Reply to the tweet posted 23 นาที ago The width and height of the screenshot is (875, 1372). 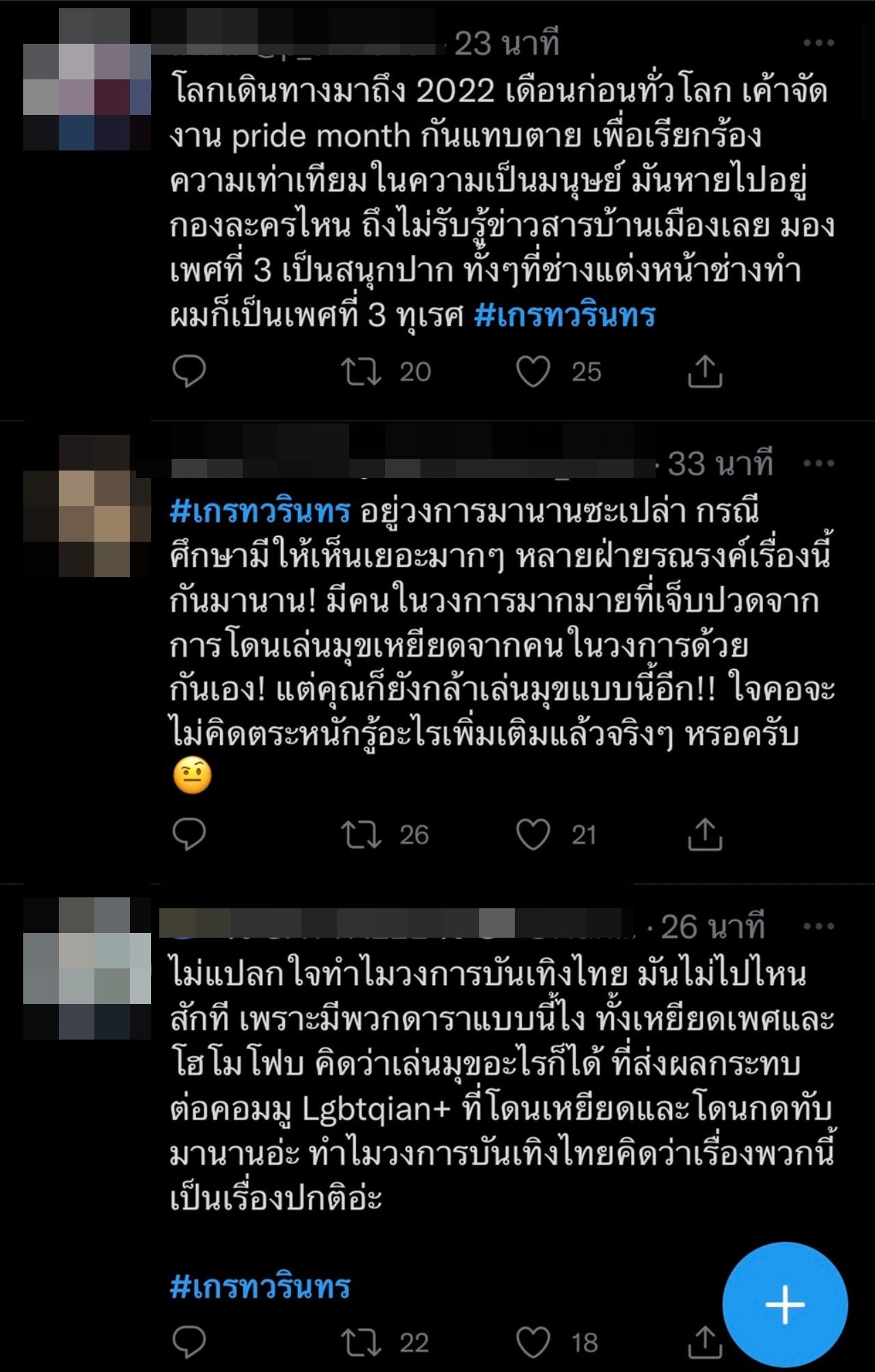click(x=189, y=371)
